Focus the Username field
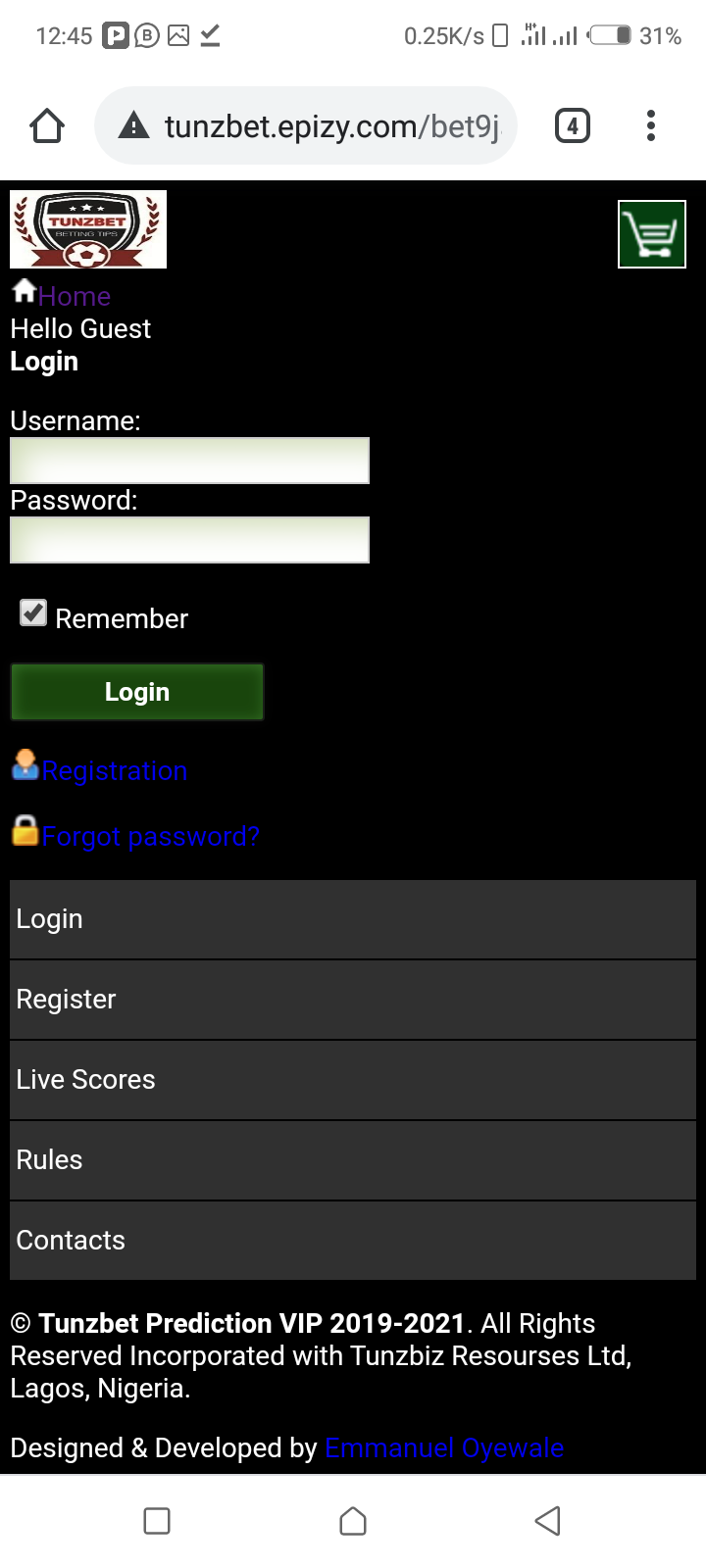 point(189,461)
